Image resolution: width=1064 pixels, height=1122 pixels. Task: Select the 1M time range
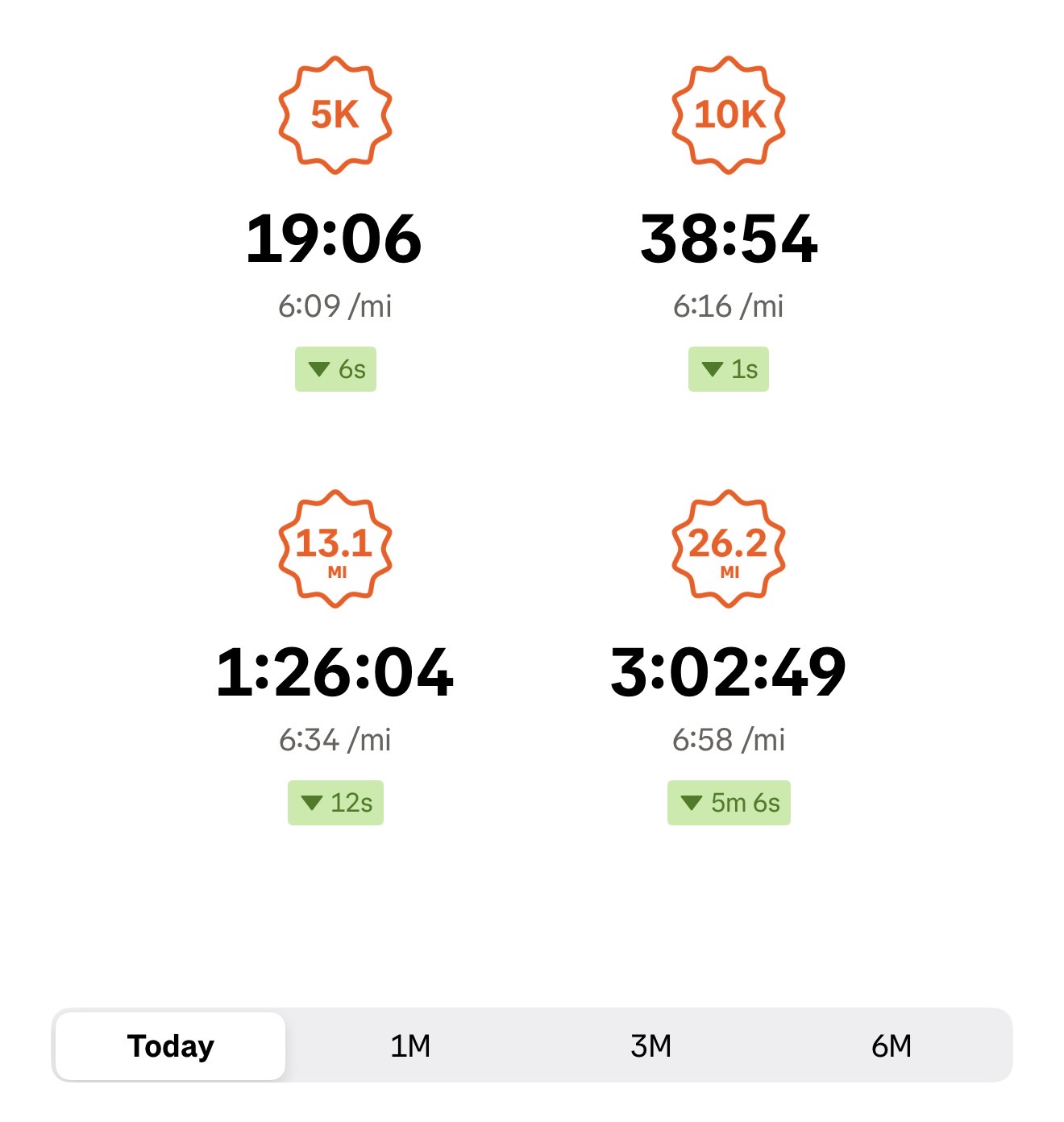tap(410, 1045)
